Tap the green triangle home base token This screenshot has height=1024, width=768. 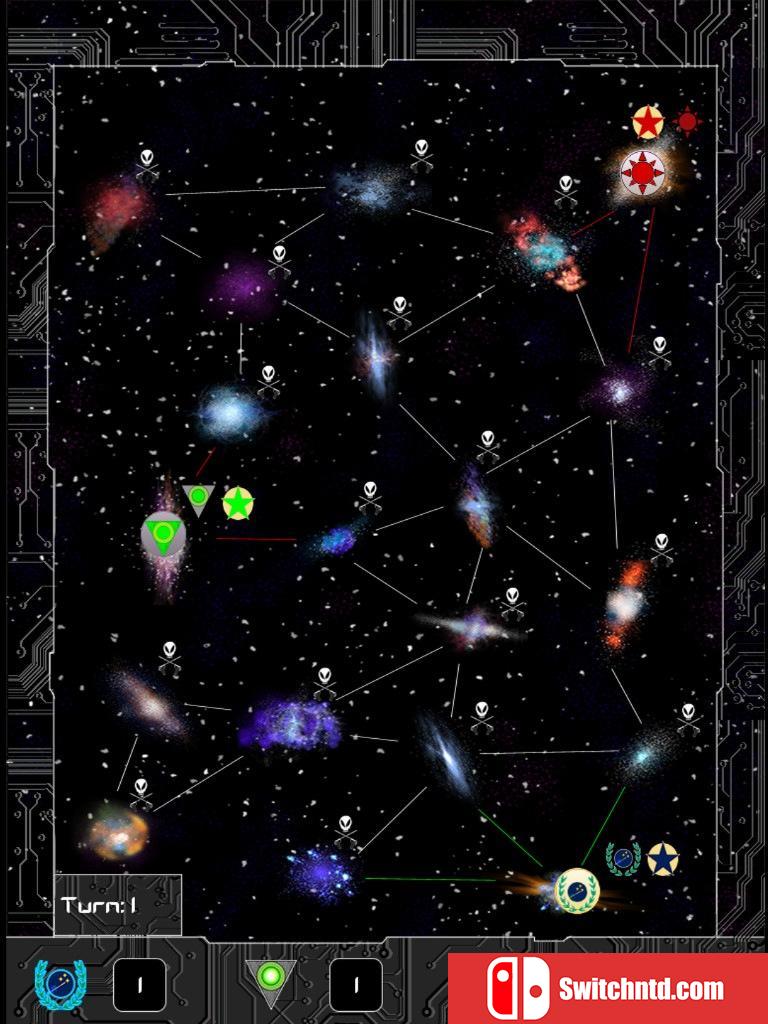[x=162, y=536]
